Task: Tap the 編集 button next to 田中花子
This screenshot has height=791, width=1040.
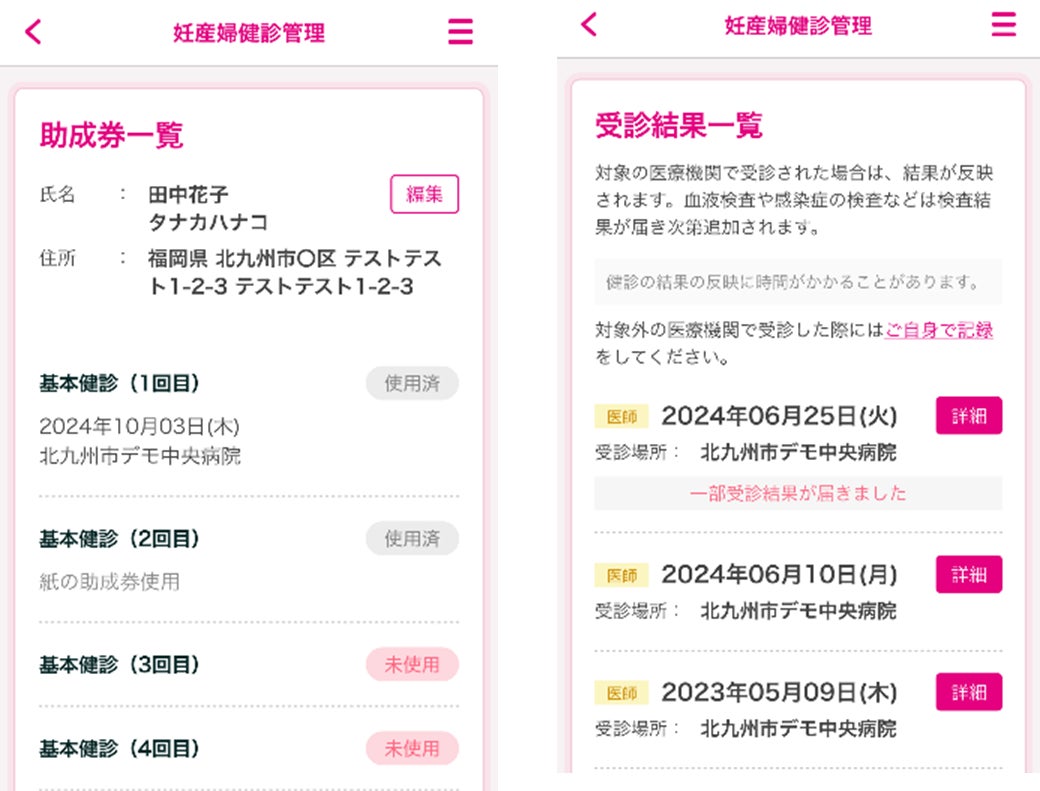Action: [x=424, y=195]
